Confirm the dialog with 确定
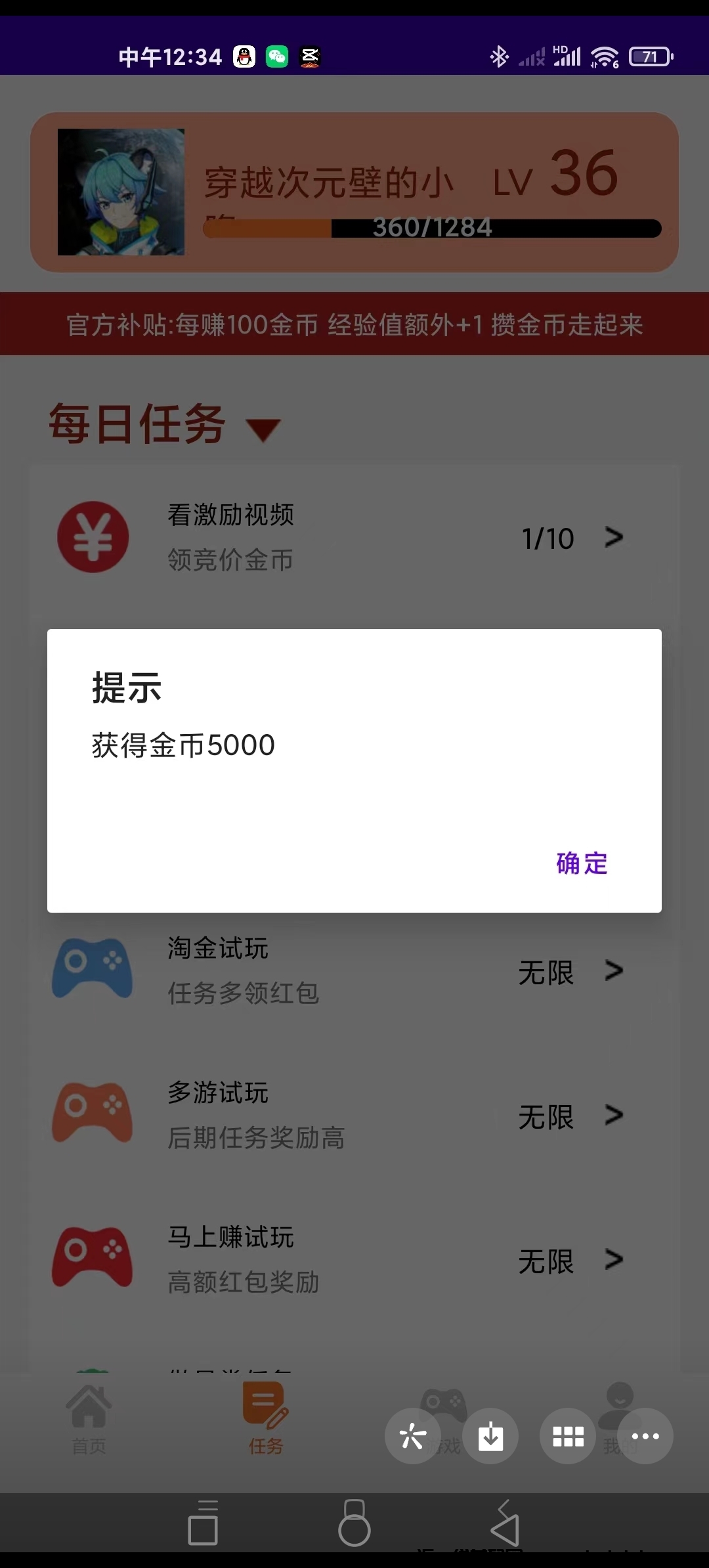 click(580, 864)
